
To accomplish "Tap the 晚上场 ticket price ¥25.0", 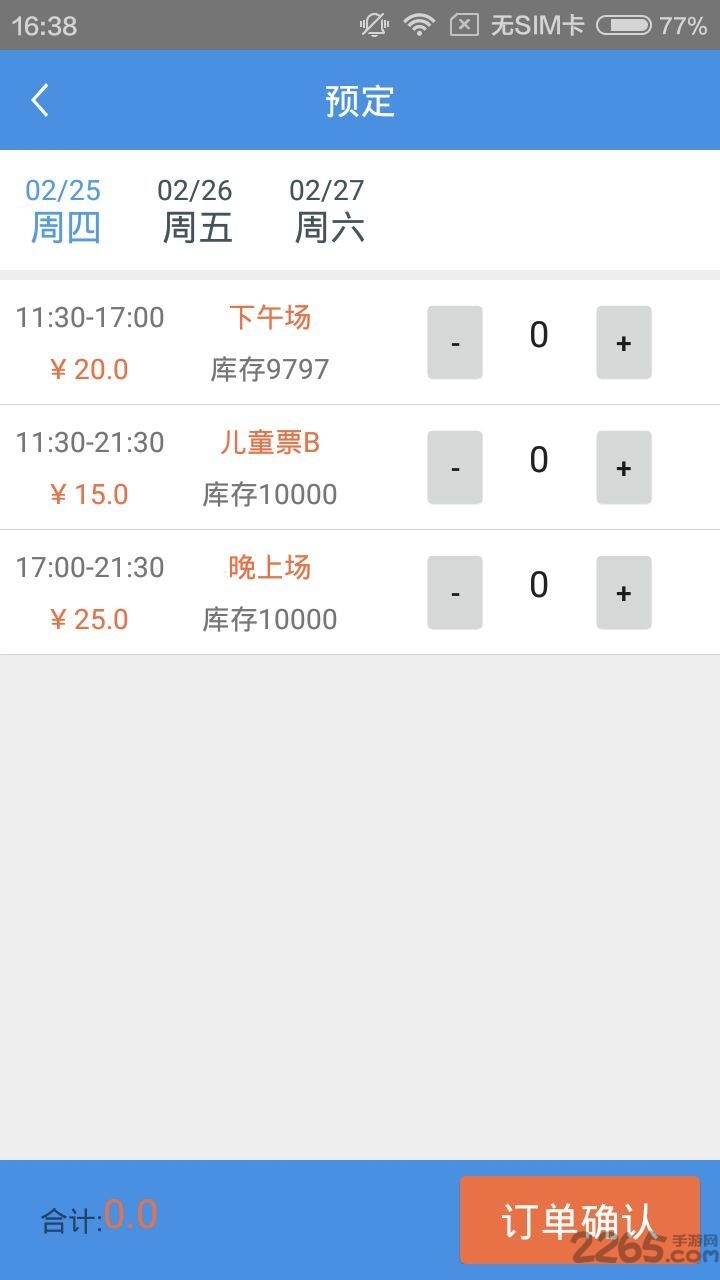I will [x=90, y=619].
